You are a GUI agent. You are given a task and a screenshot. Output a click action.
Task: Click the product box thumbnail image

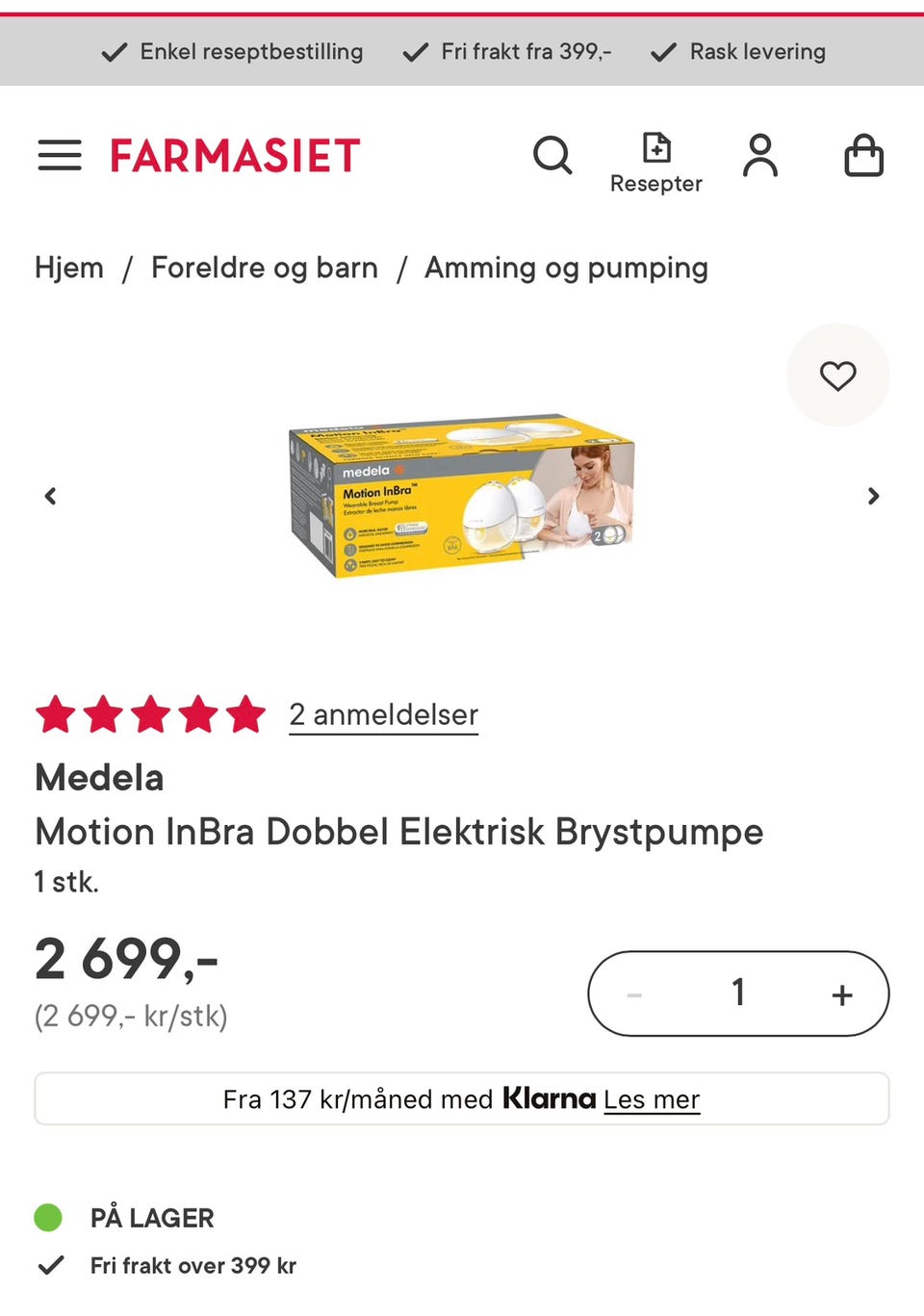[461, 496]
